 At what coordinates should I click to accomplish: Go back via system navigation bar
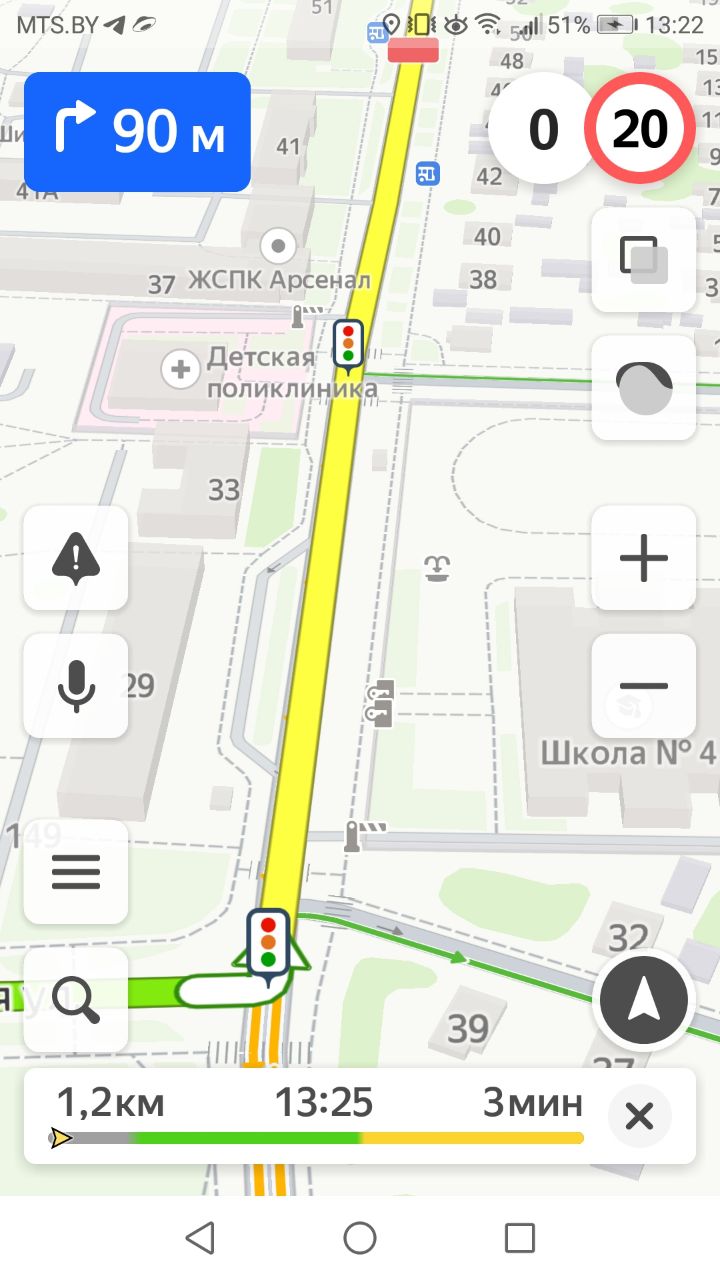[200, 1238]
